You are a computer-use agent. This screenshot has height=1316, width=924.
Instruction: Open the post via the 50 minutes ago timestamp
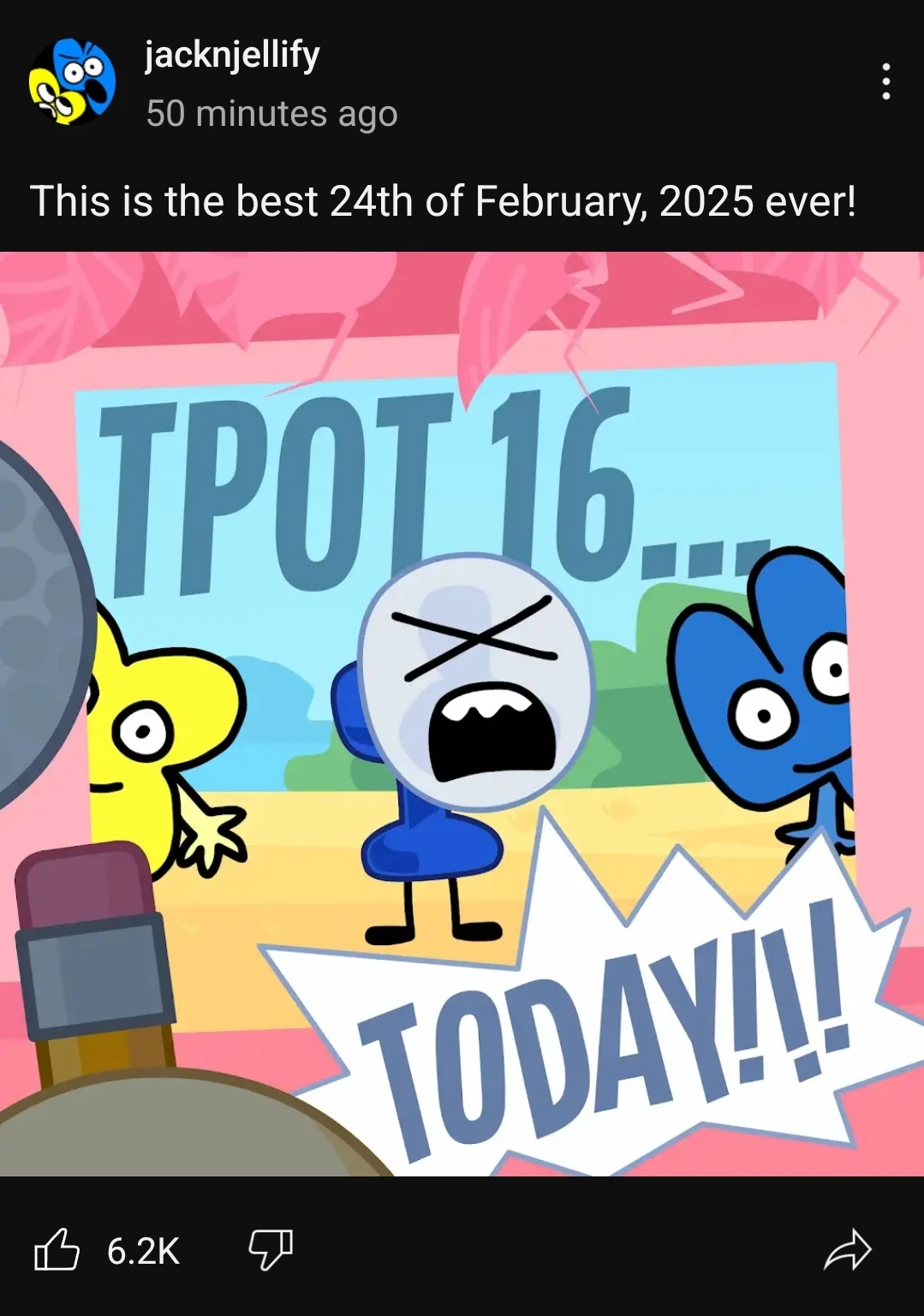tap(270, 113)
